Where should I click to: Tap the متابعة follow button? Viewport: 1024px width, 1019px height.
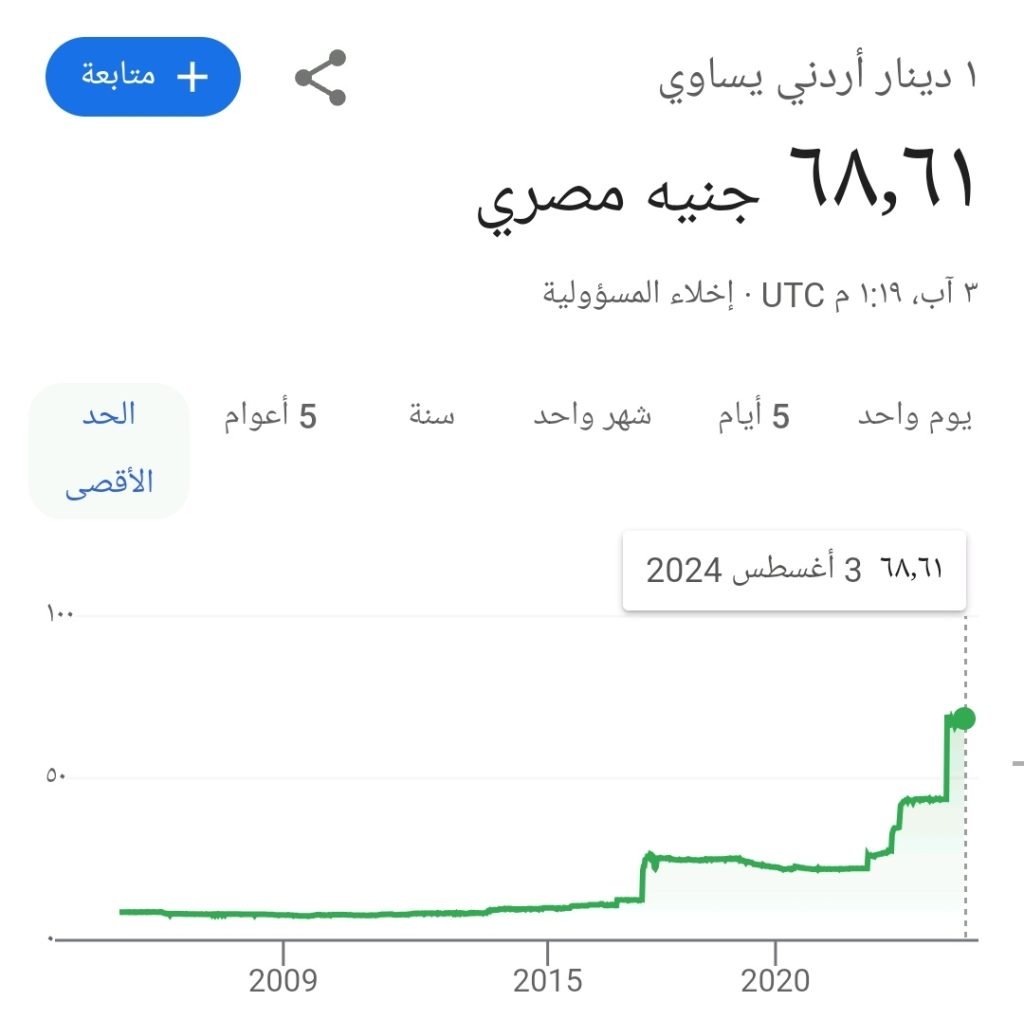coord(143,77)
